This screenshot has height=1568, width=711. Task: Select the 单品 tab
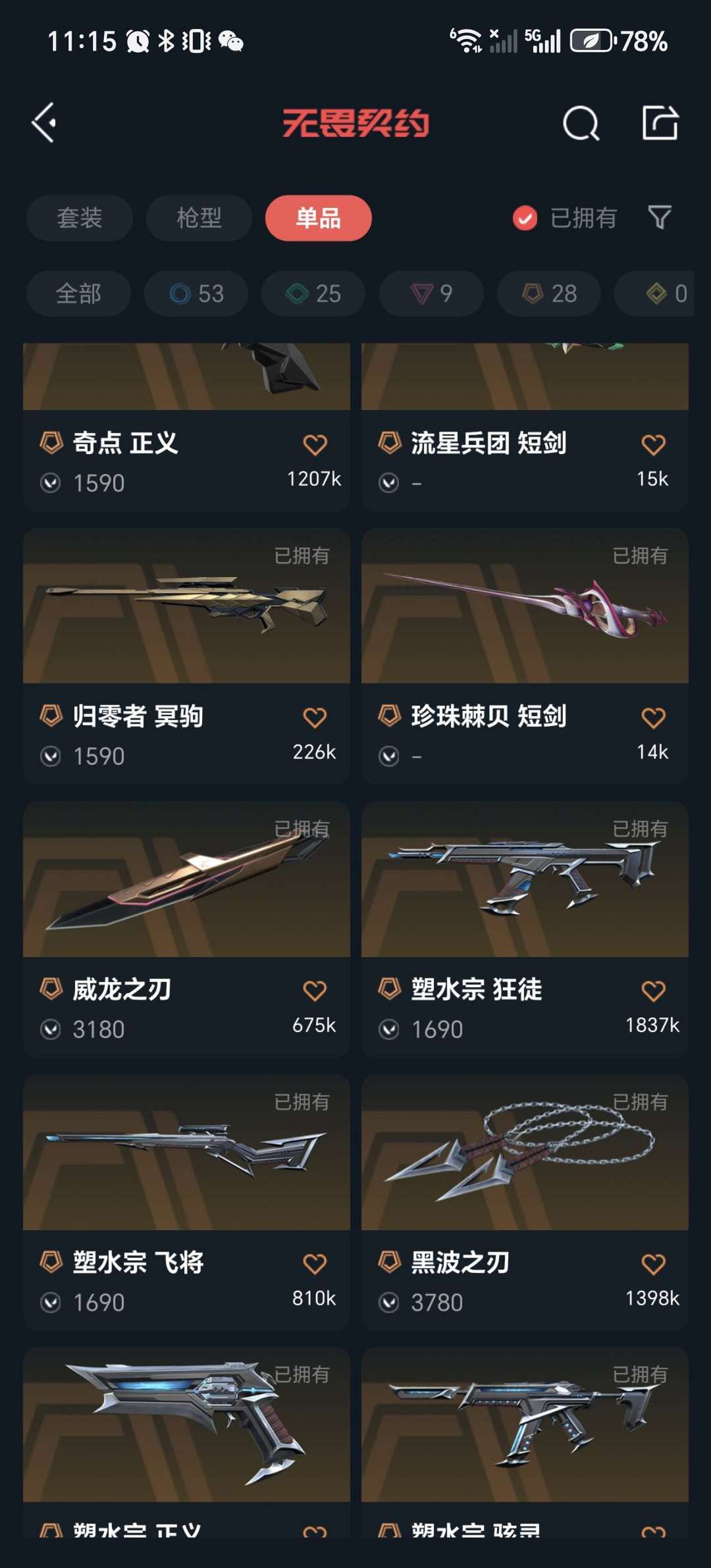tap(318, 218)
